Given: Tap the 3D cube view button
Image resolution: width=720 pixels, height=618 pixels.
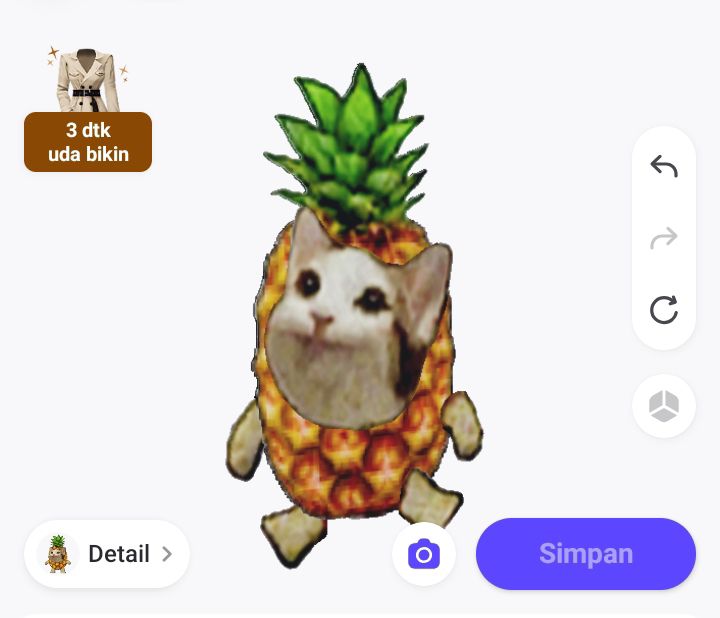Looking at the screenshot, I should 664,406.
